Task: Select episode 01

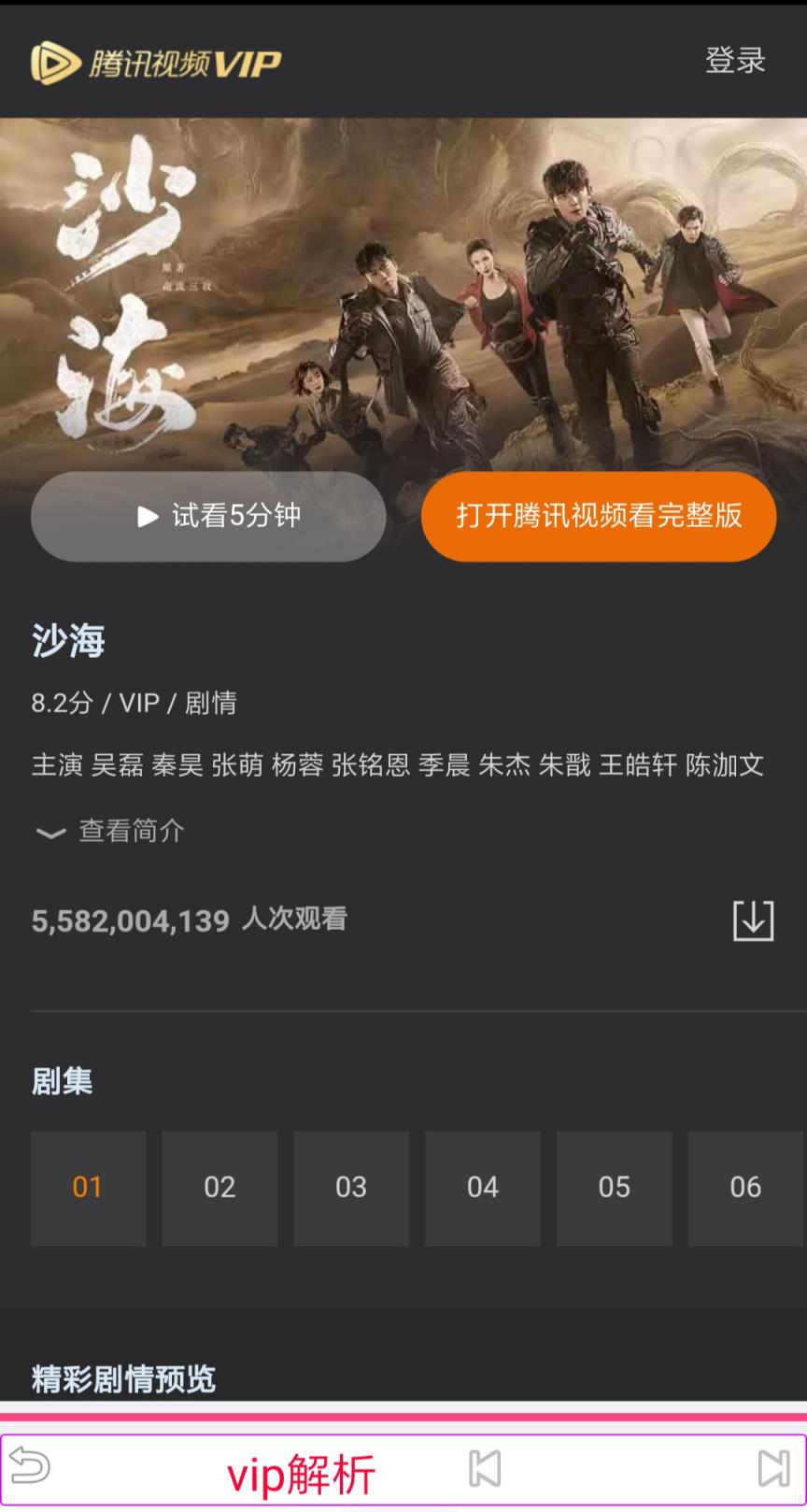Action: pos(88,1188)
